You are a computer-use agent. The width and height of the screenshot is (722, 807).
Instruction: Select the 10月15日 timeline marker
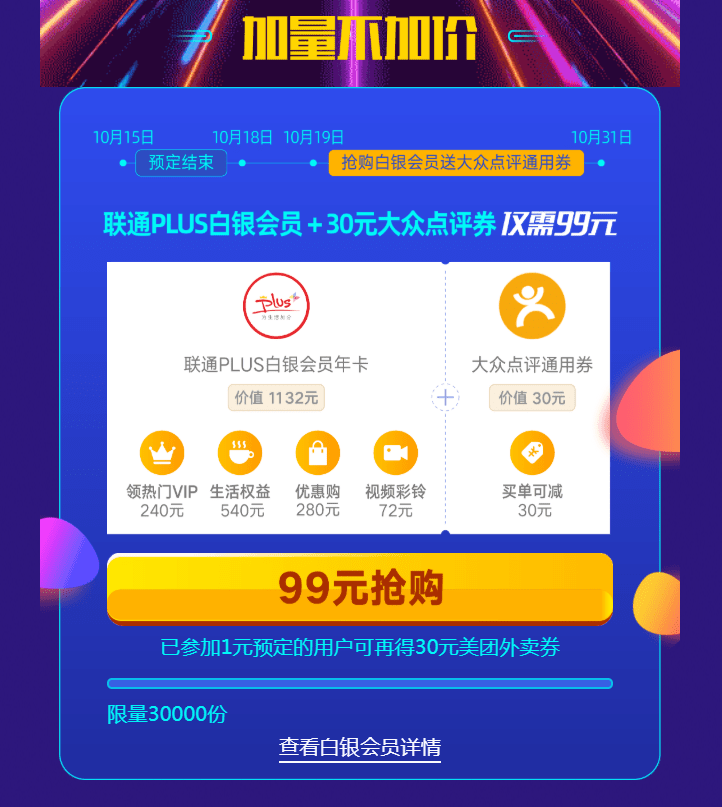122,137
